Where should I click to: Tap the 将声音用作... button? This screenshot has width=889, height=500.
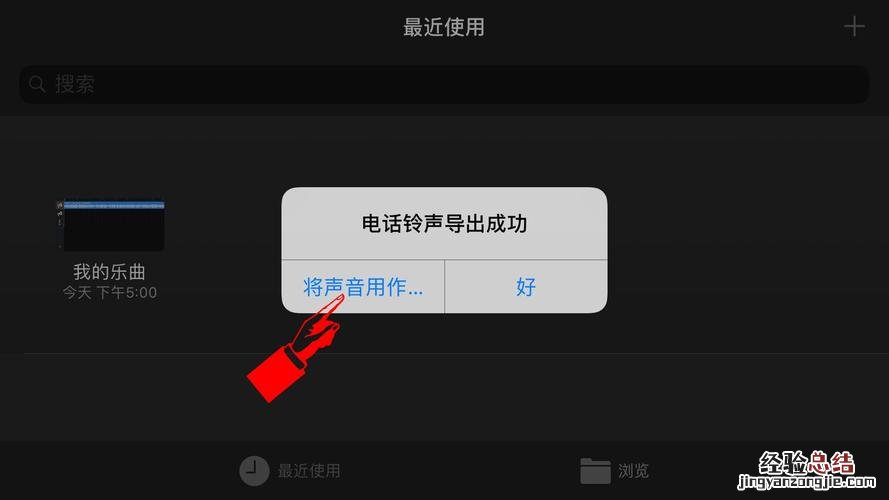point(363,287)
